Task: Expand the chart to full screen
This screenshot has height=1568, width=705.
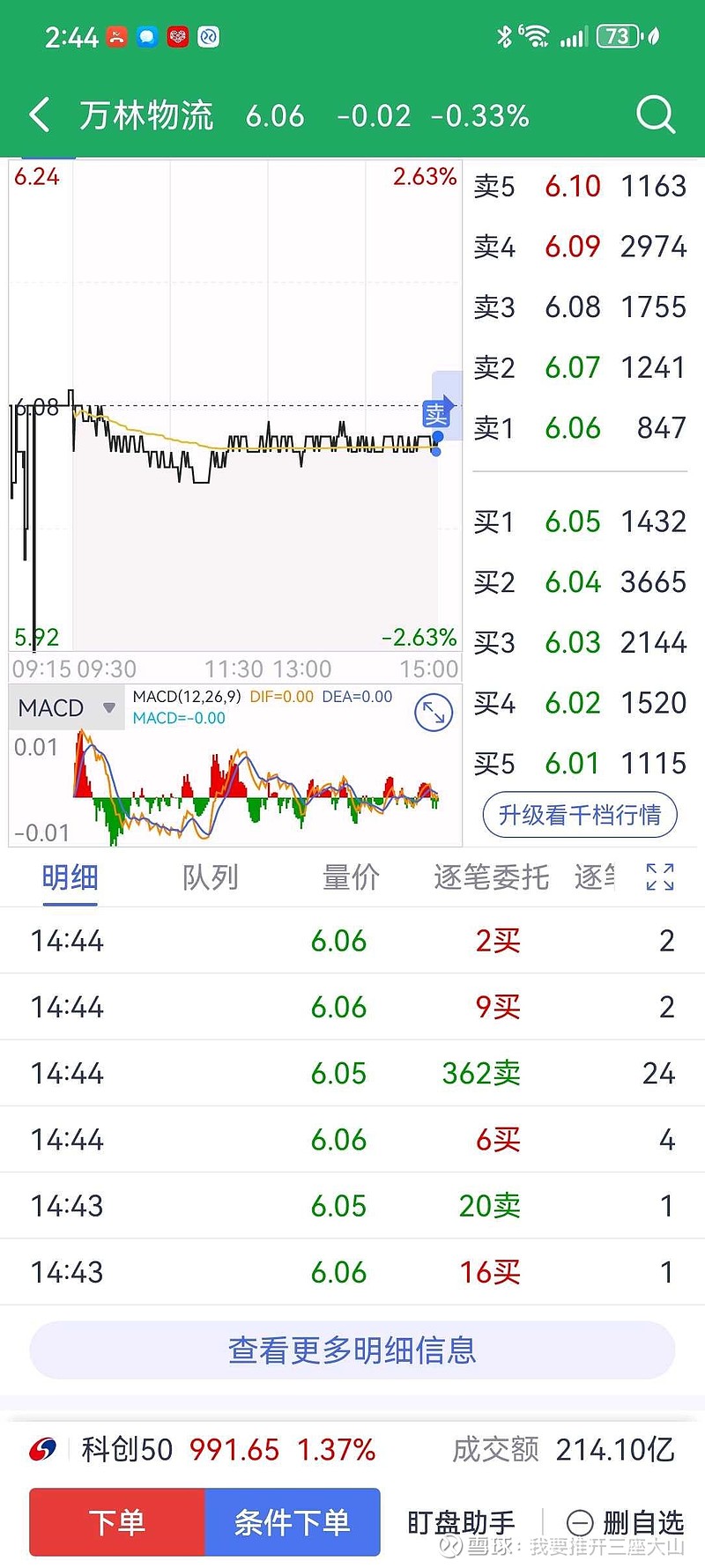Action: tap(434, 712)
